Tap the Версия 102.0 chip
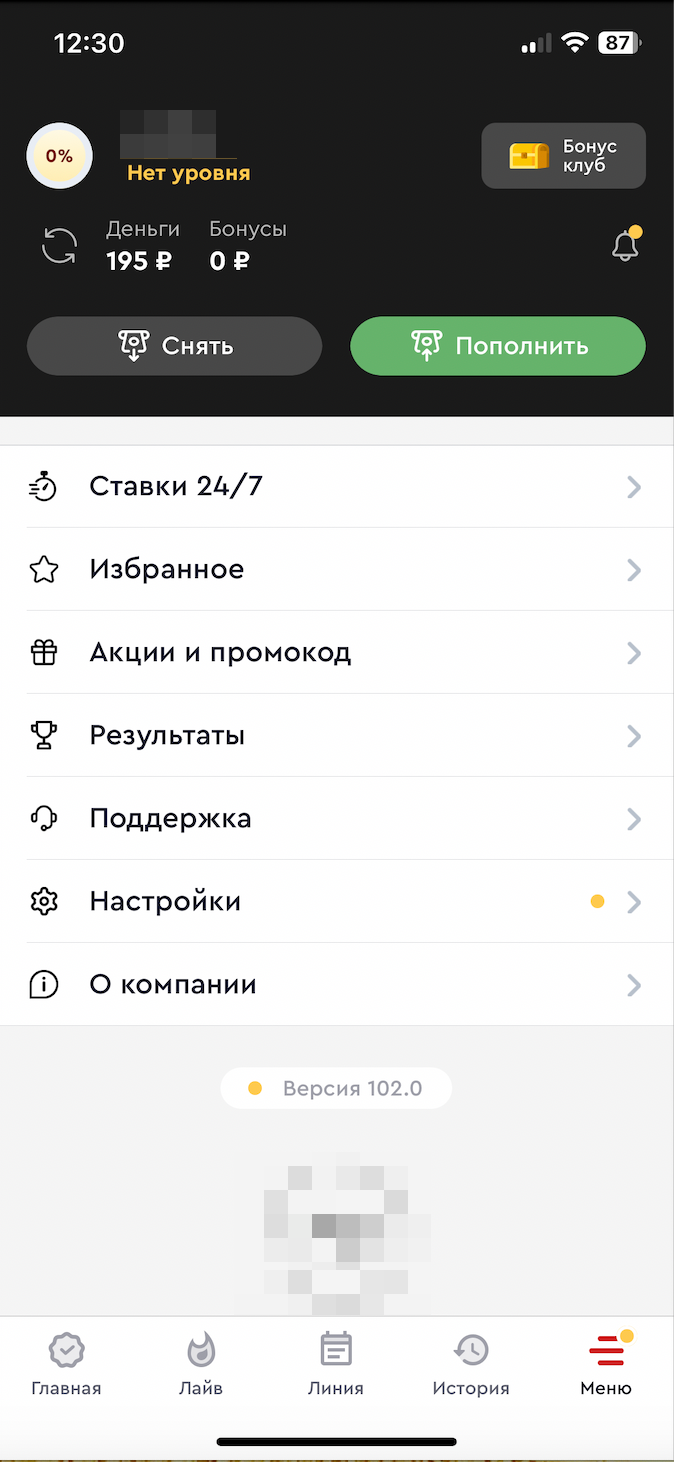This screenshot has width=674, height=1462. click(x=336, y=1088)
